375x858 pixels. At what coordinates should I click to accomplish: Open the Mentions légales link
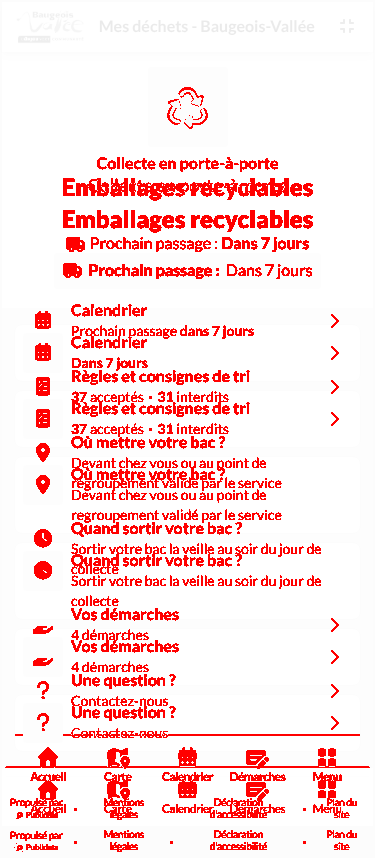click(x=124, y=840)
